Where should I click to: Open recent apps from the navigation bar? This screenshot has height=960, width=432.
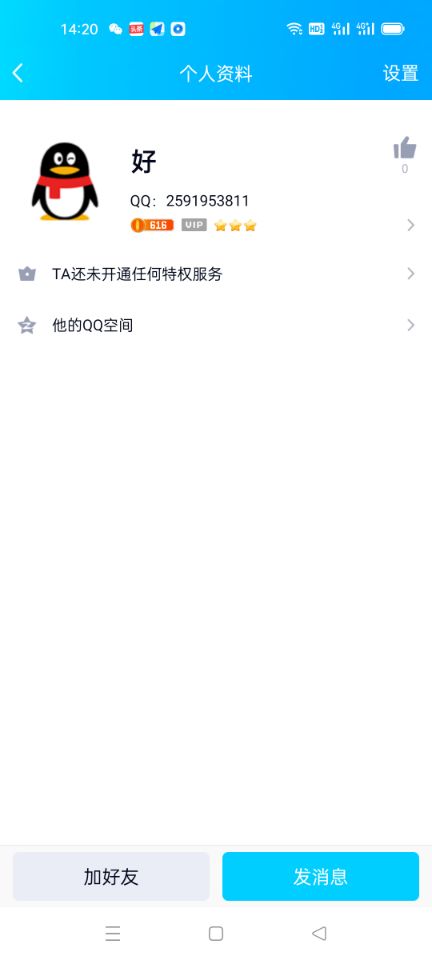[x=113, y=933]
